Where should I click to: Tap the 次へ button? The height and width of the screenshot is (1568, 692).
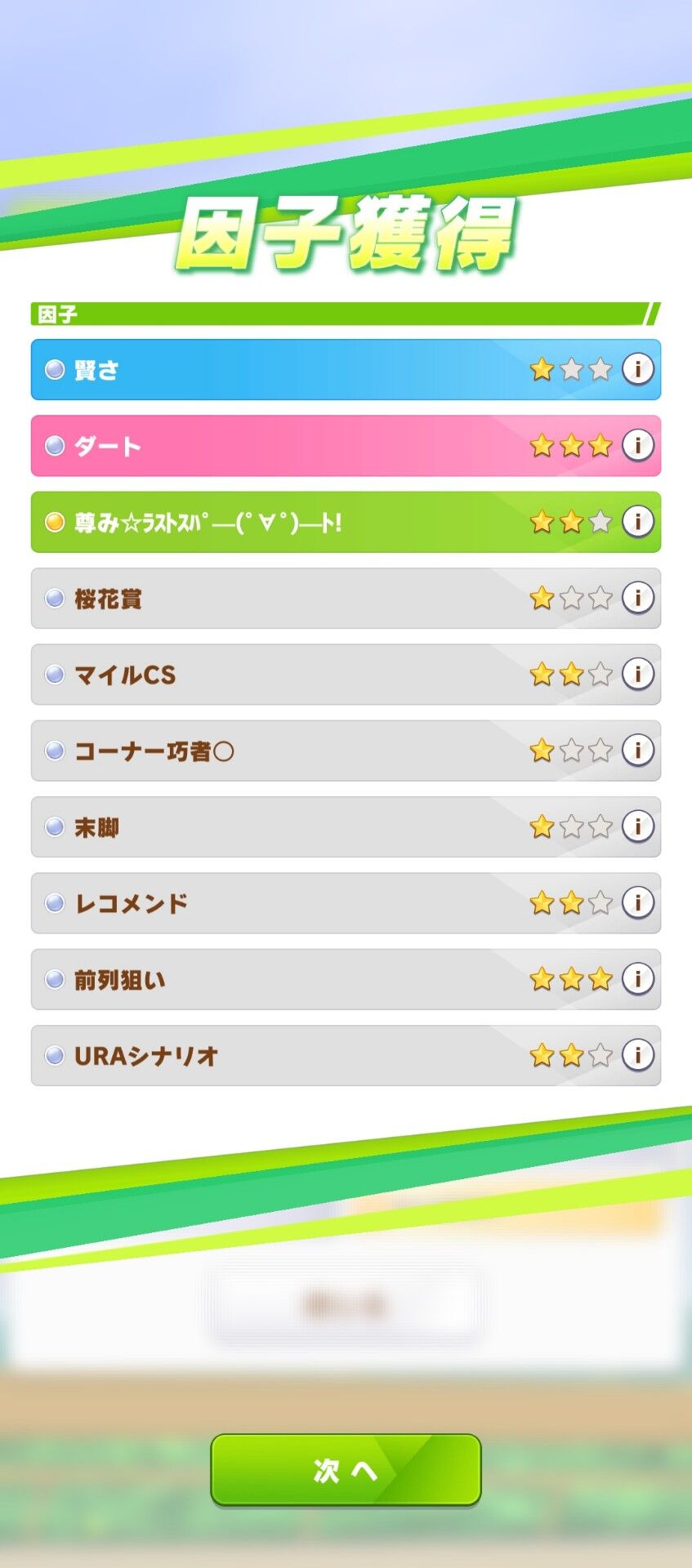(346, 1469)
